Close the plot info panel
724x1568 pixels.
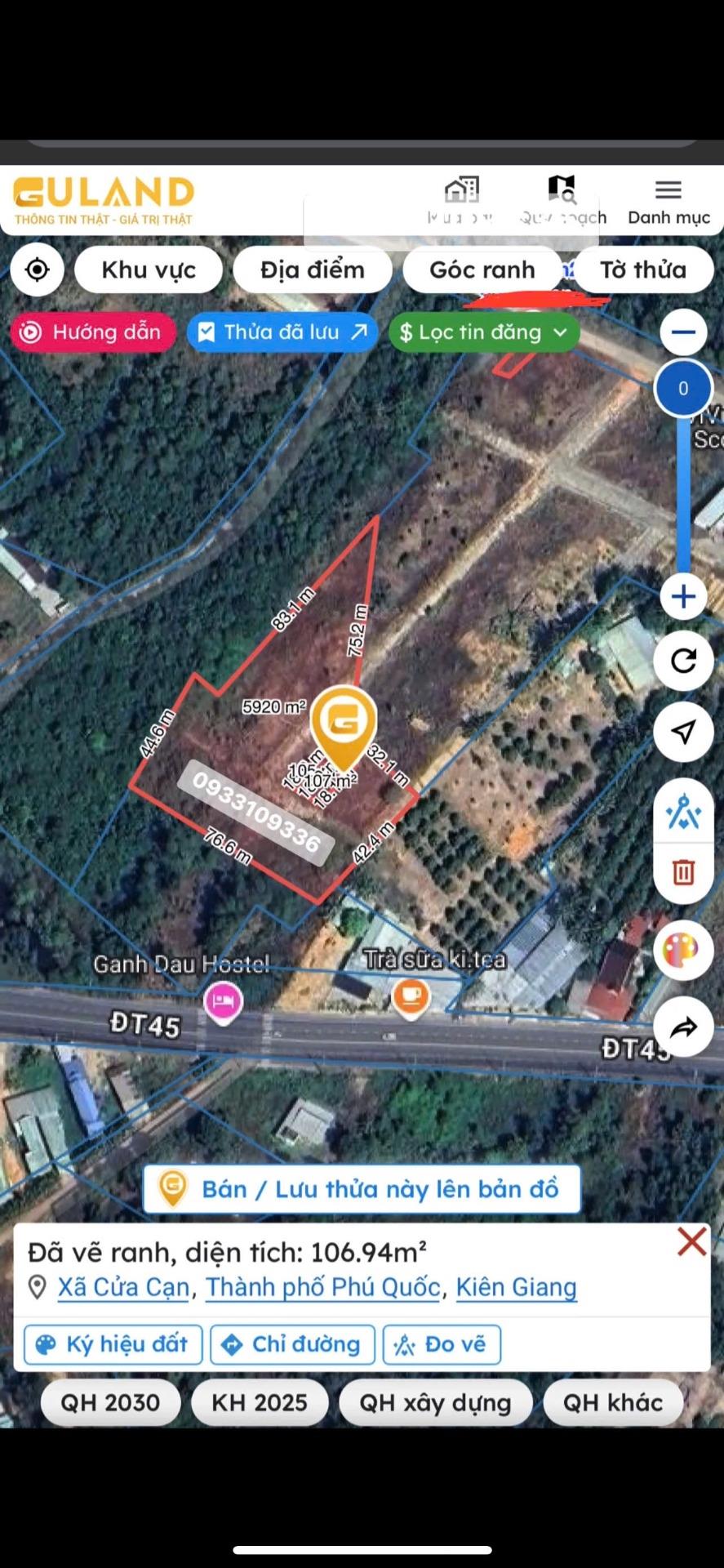click(x=691, y=1241)
